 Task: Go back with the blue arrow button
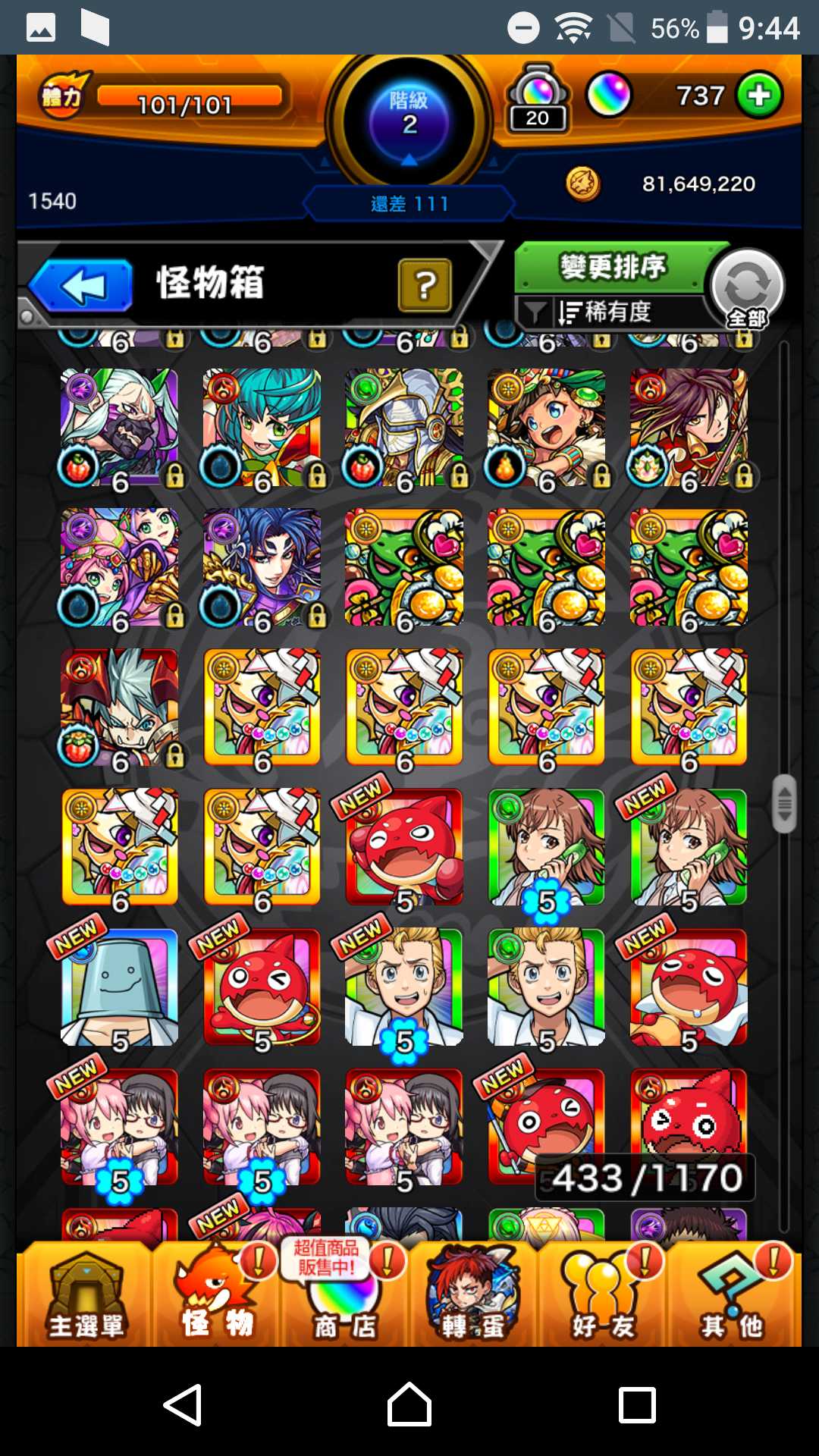pos(82,286)
